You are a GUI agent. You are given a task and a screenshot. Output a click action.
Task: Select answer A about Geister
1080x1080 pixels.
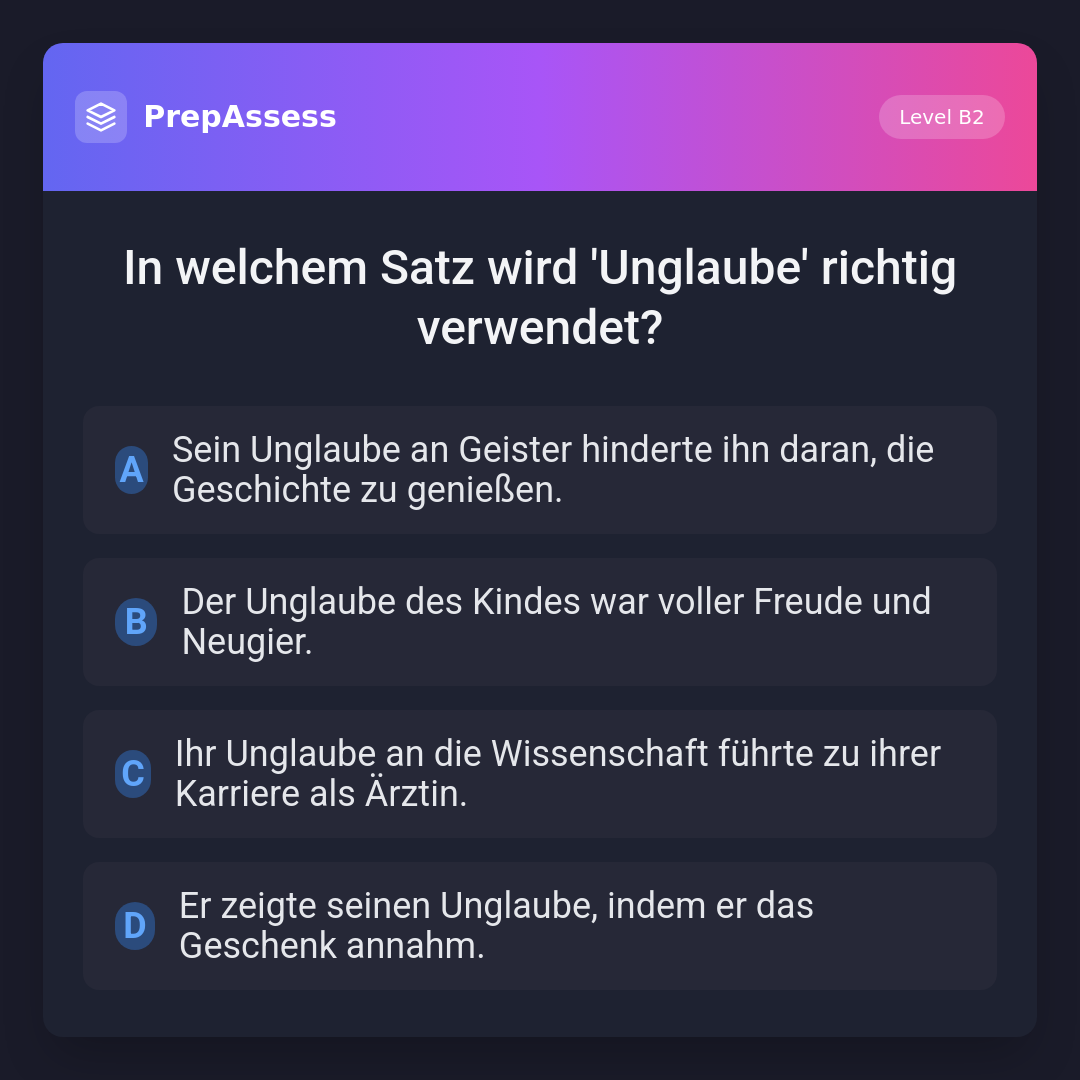click(540, 470)
